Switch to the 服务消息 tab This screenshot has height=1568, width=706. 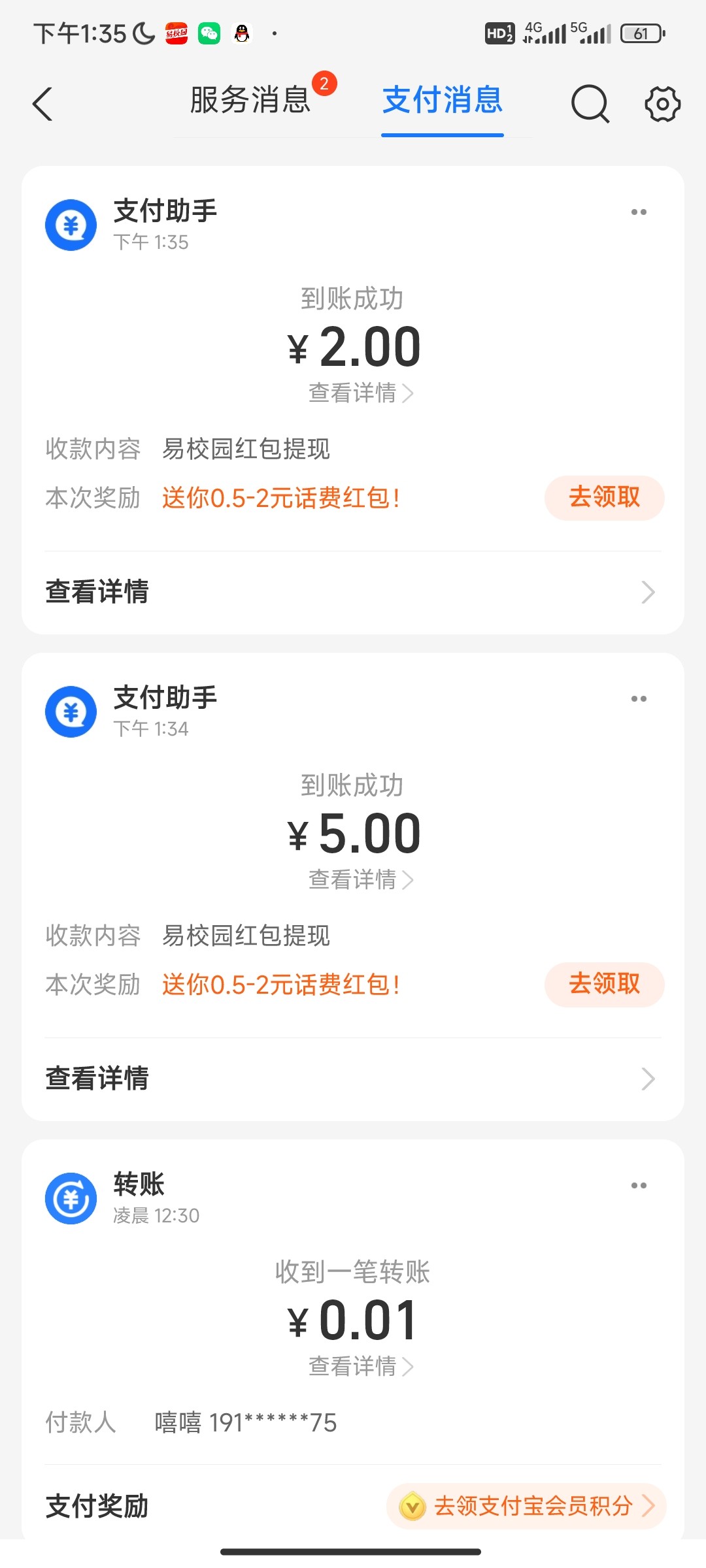[250, 101]
